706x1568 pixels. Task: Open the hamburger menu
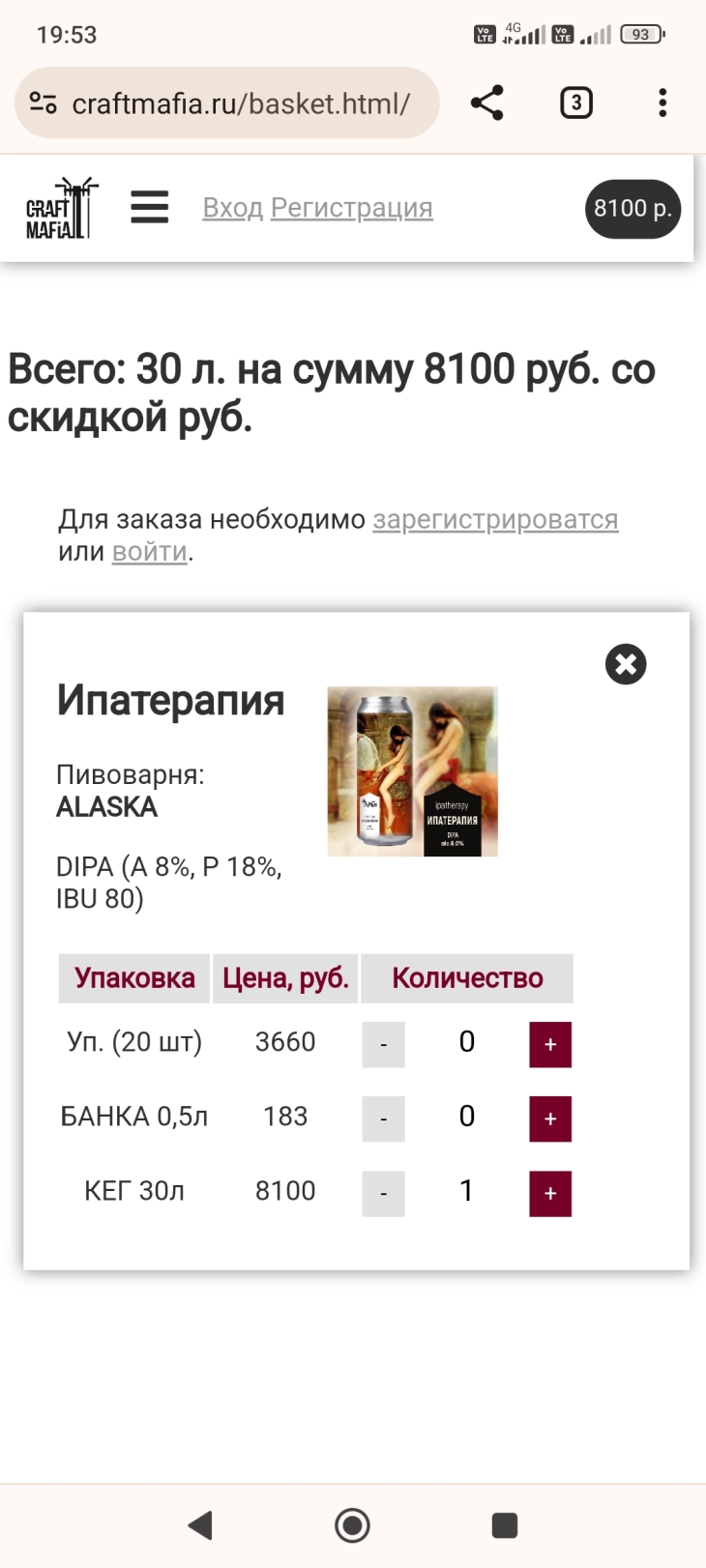tap(150, 207)
